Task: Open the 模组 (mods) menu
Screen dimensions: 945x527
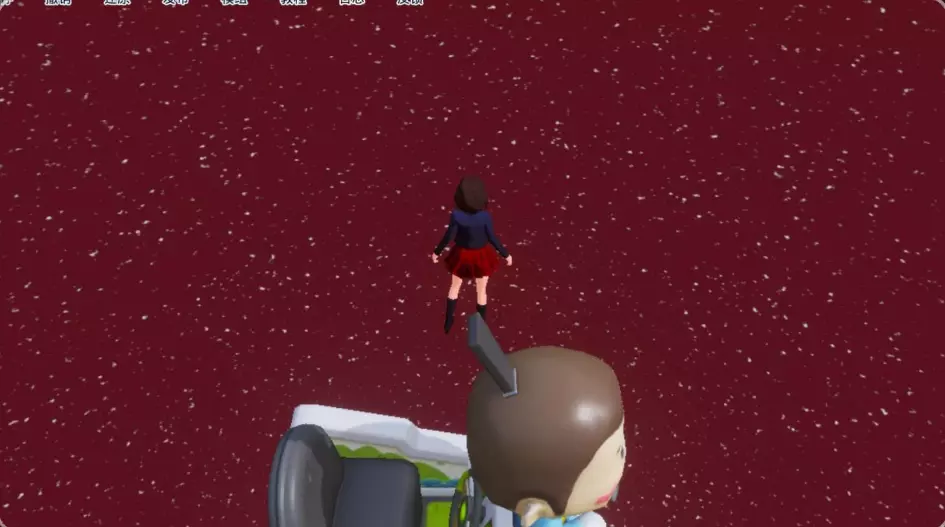Action: 234,2
